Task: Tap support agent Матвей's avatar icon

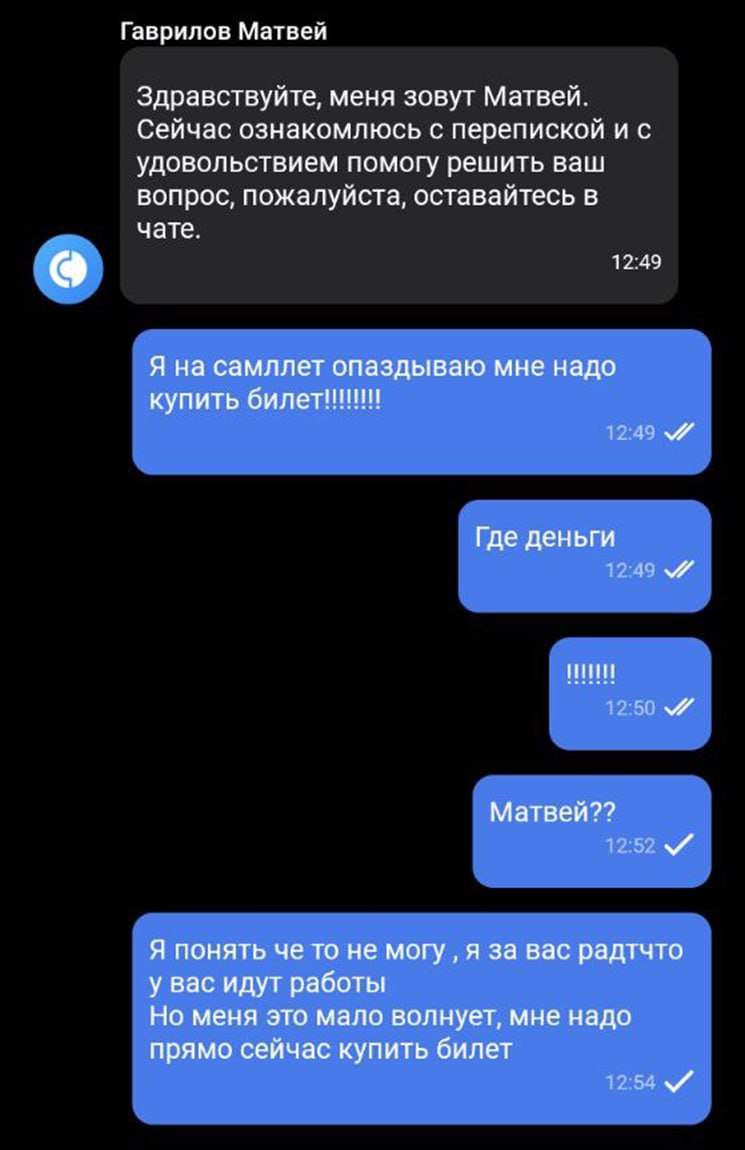Action: [x=68, y=270]
